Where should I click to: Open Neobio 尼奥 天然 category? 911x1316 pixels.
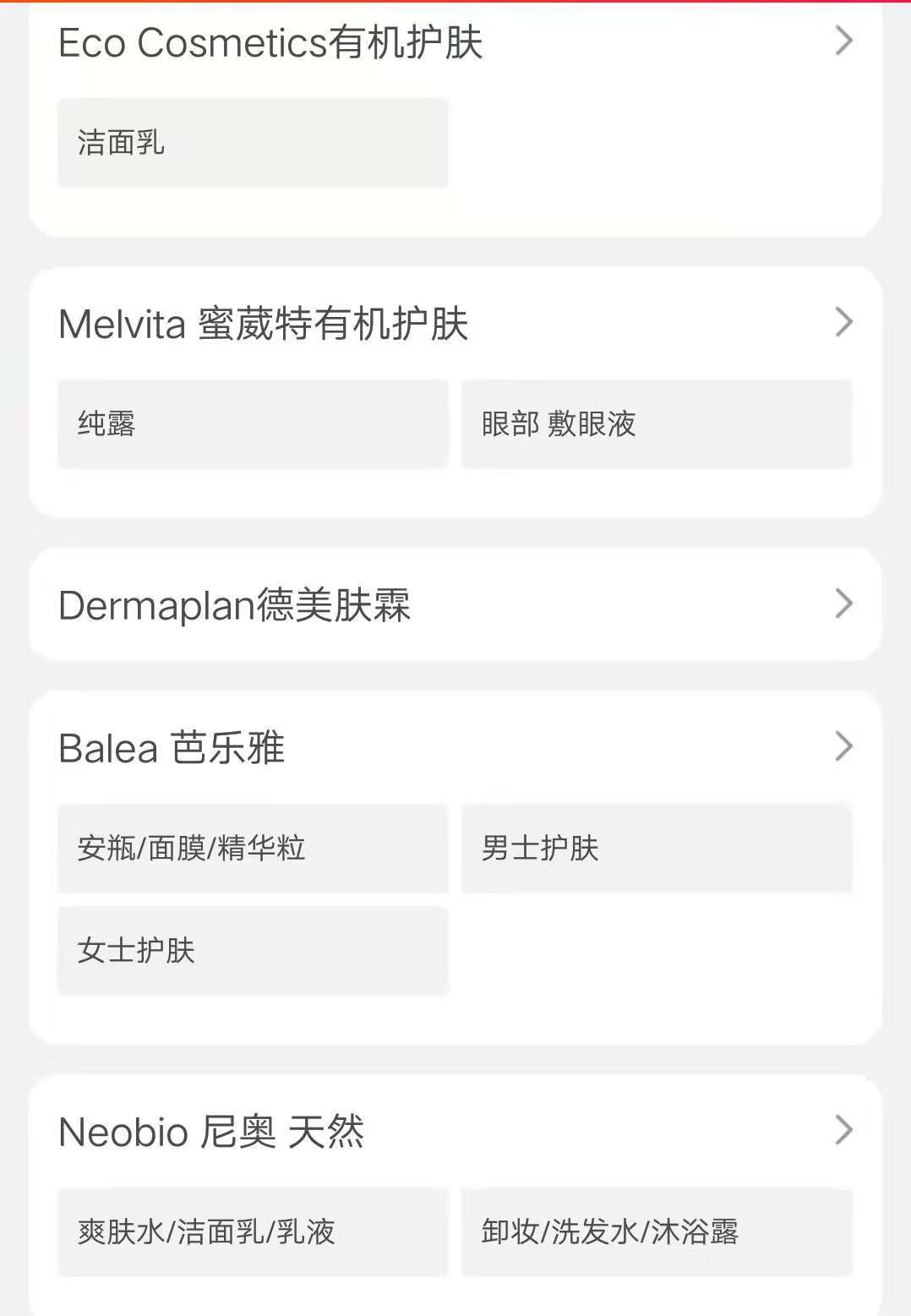[211, 1132]
